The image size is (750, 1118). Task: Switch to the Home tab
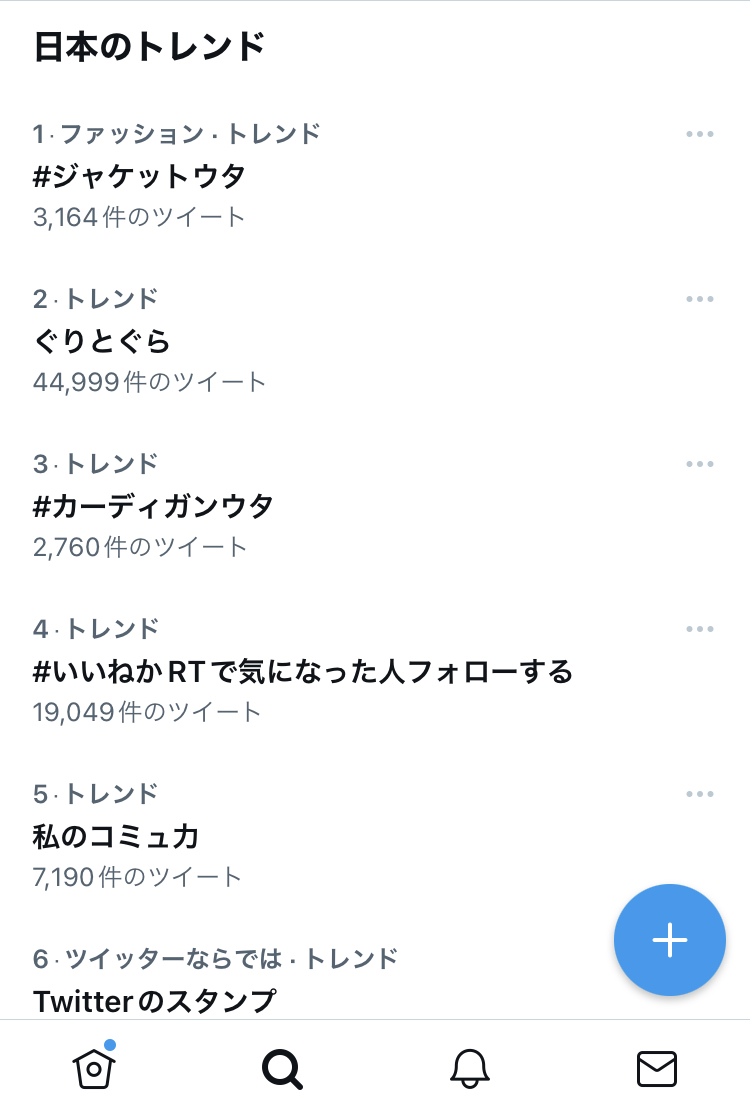94,1068
